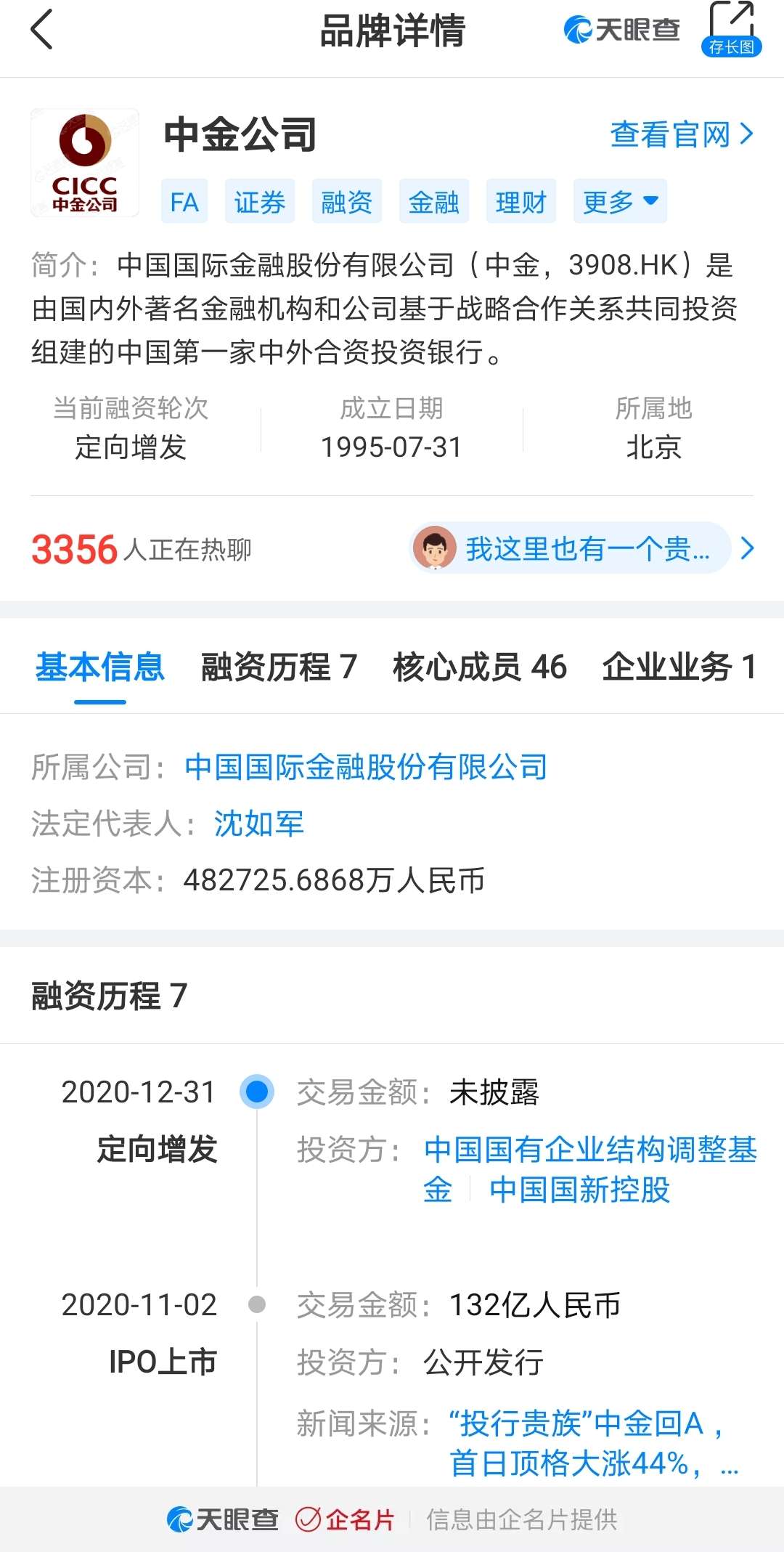Open the 中国国际金融股份有限公司 company link

366,767
